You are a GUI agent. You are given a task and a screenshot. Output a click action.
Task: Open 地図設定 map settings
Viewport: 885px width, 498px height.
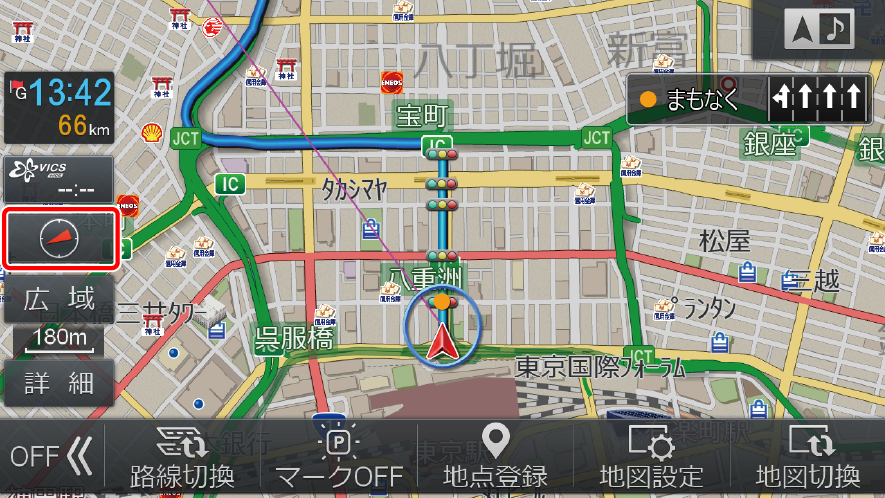tap(651, 457)
